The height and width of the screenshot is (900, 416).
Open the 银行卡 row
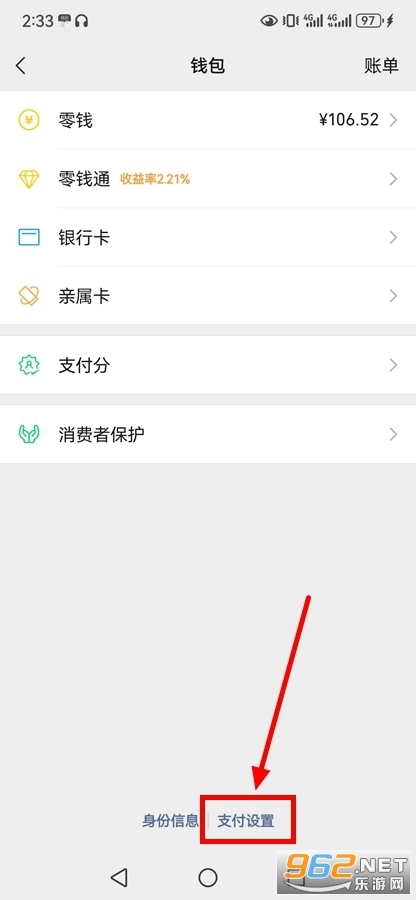pyautogui.click(x=208, y=238)
